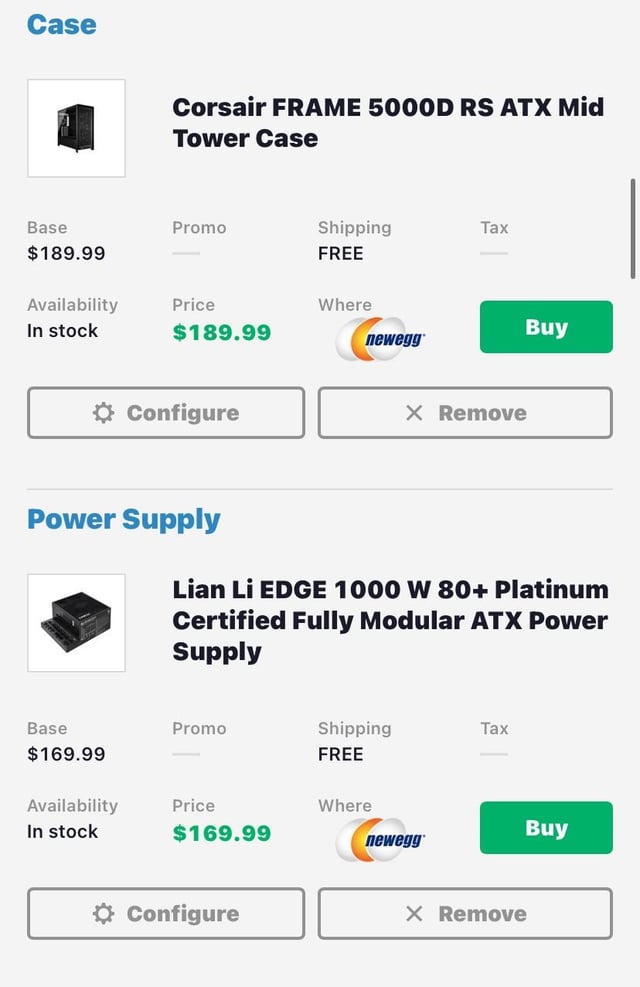Open the Power Supply category heading
The width and height of the screenshot is (640, 987).
tap(123, 520)
